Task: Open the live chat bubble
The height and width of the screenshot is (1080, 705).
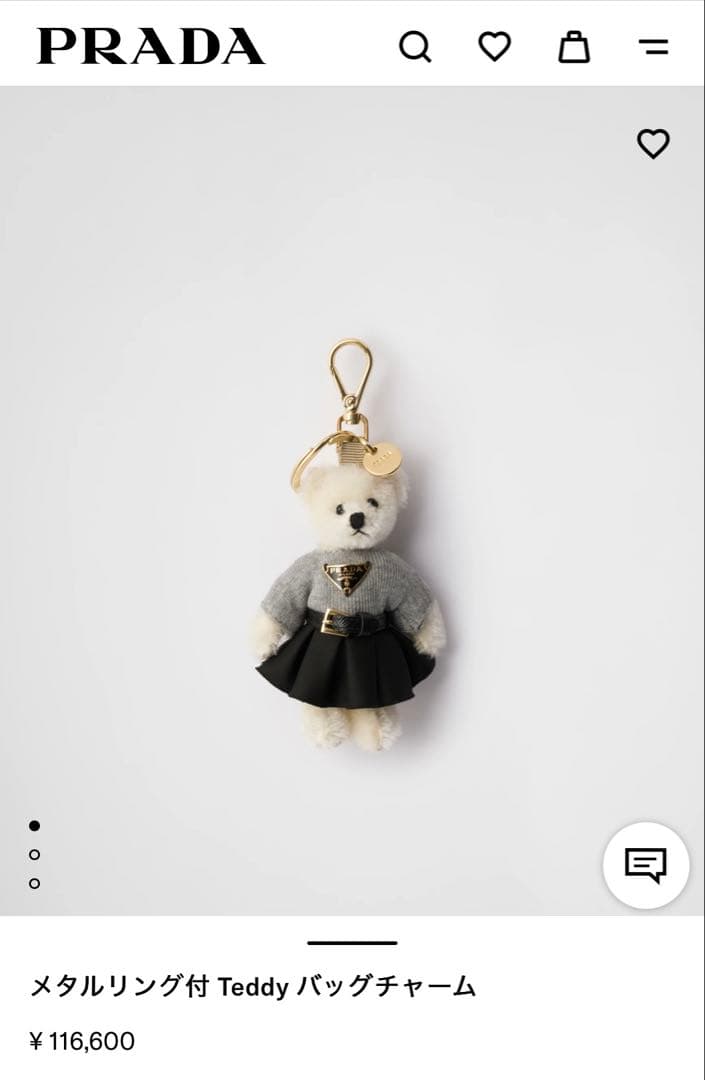Action: (646, 865)
